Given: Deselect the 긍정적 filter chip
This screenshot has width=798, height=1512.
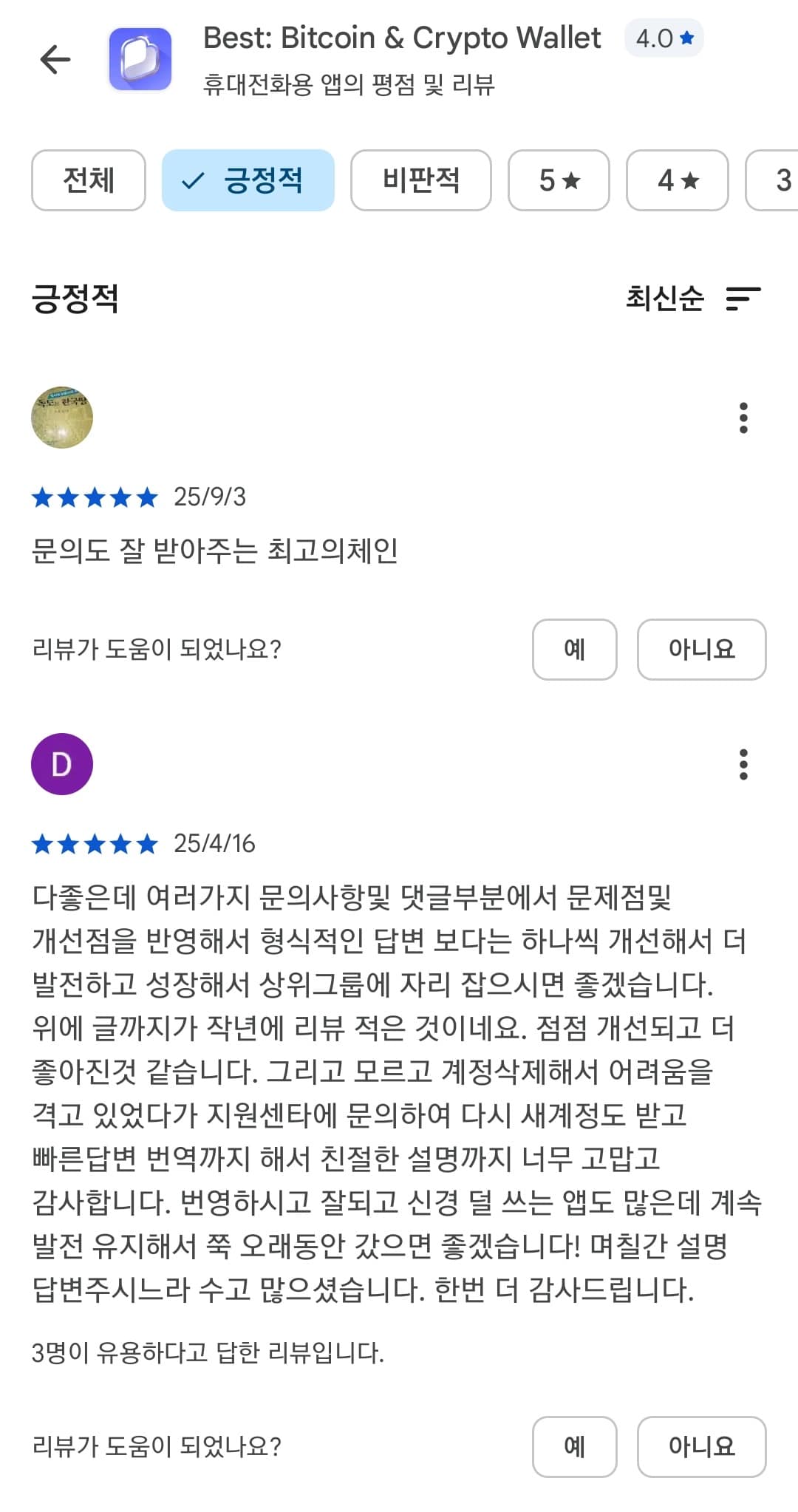Looking at the screenshot, I should click(248, 180).
